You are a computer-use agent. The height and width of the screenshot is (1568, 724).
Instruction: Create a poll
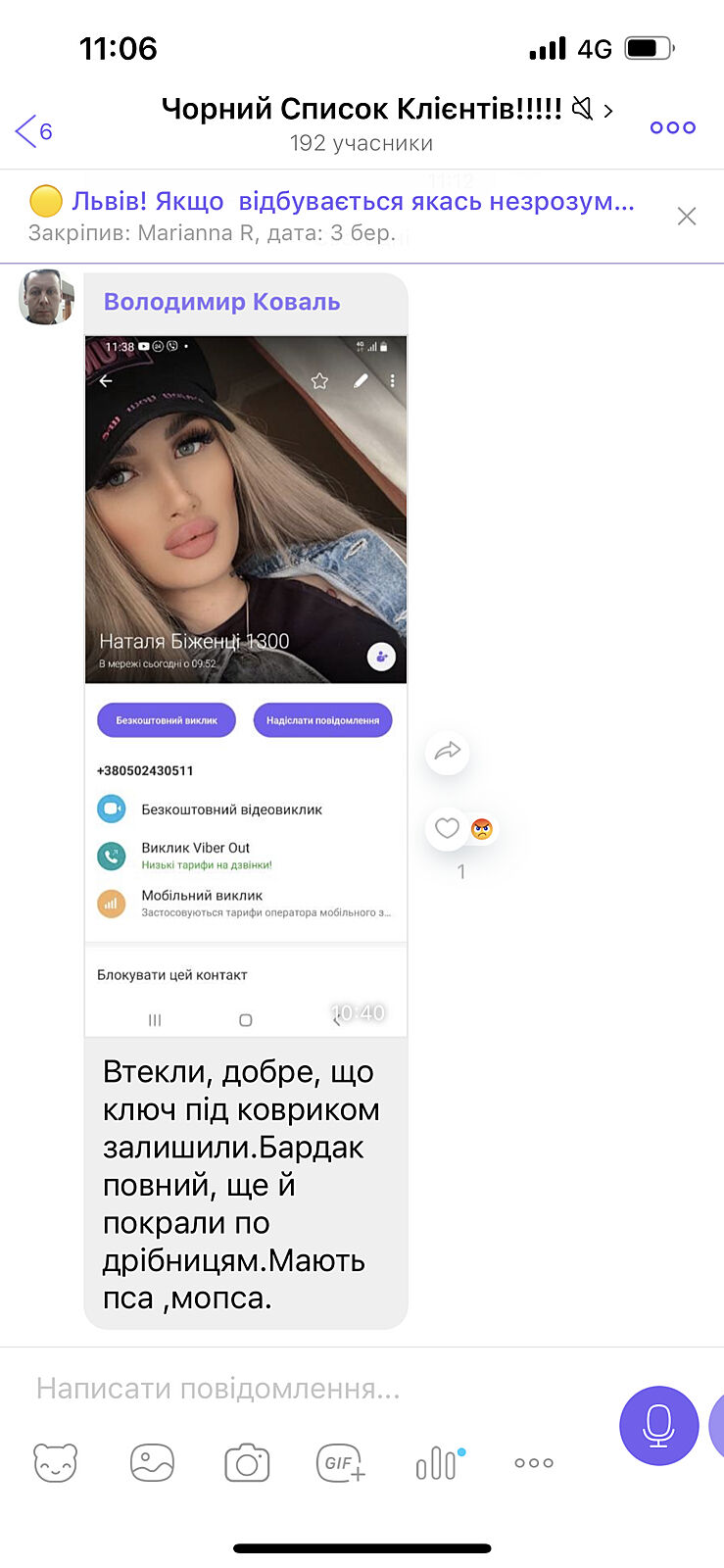[x=438, y=1463]
